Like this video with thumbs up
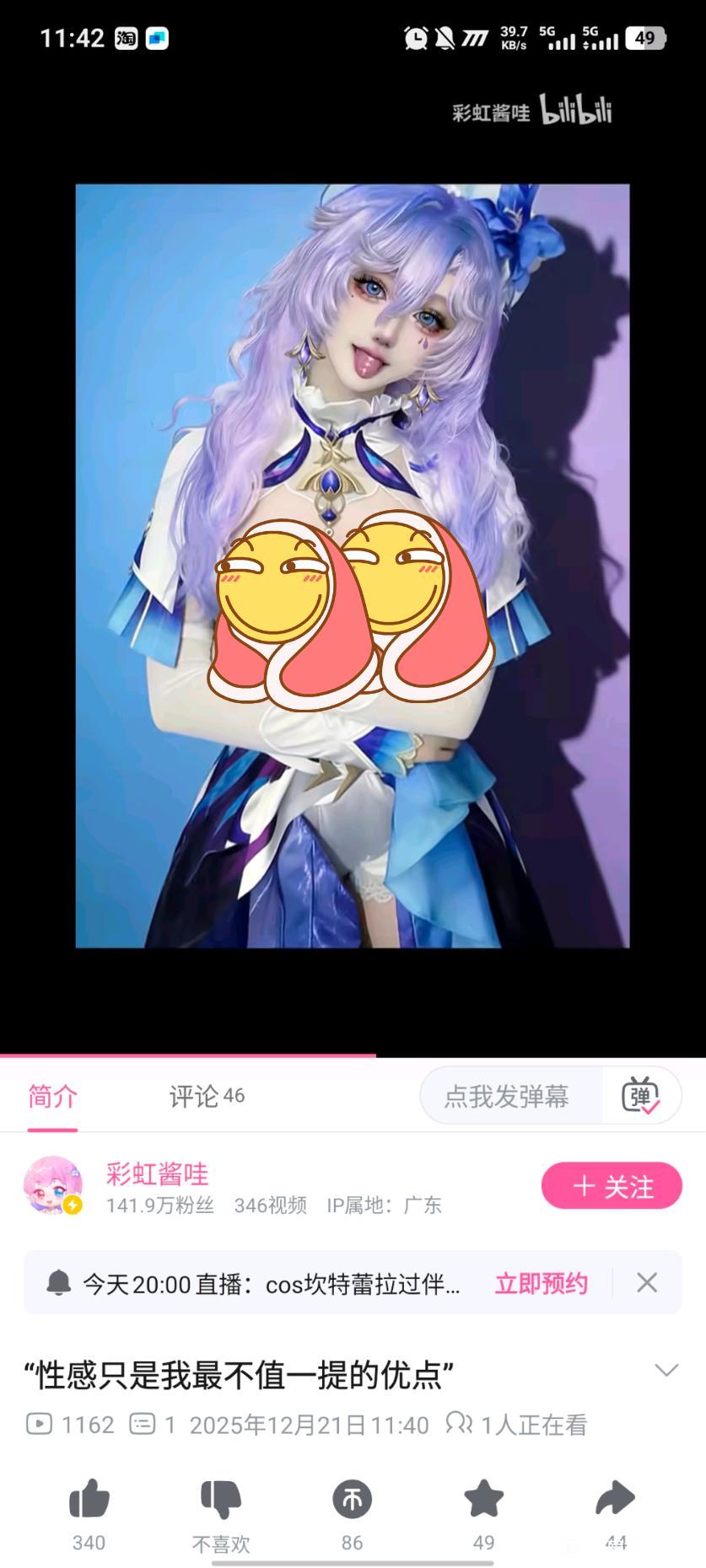 (89, 1501)
